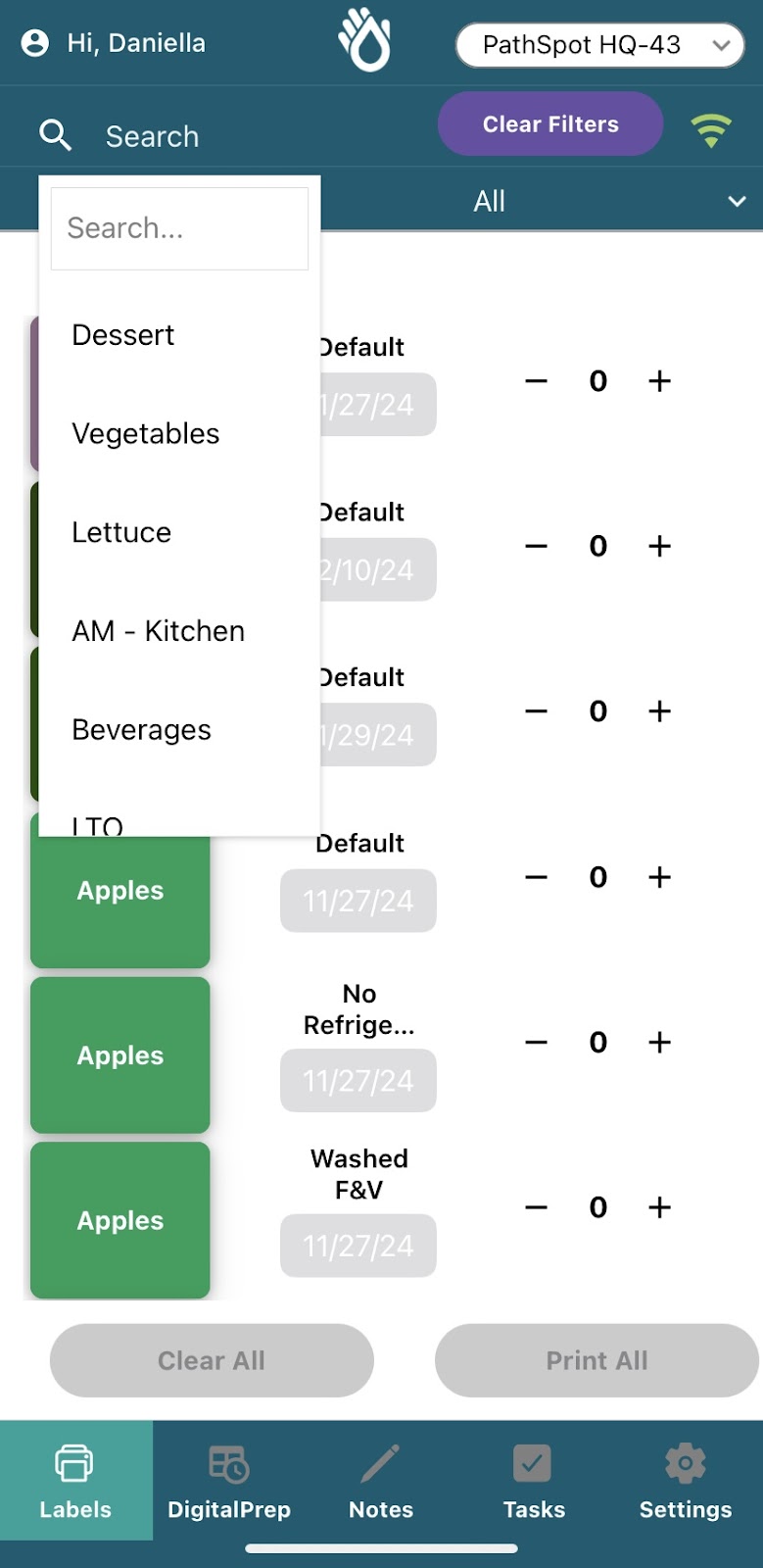Choose Vegetables from the list
Screen dimensions: 763x1568
[179, 434]
